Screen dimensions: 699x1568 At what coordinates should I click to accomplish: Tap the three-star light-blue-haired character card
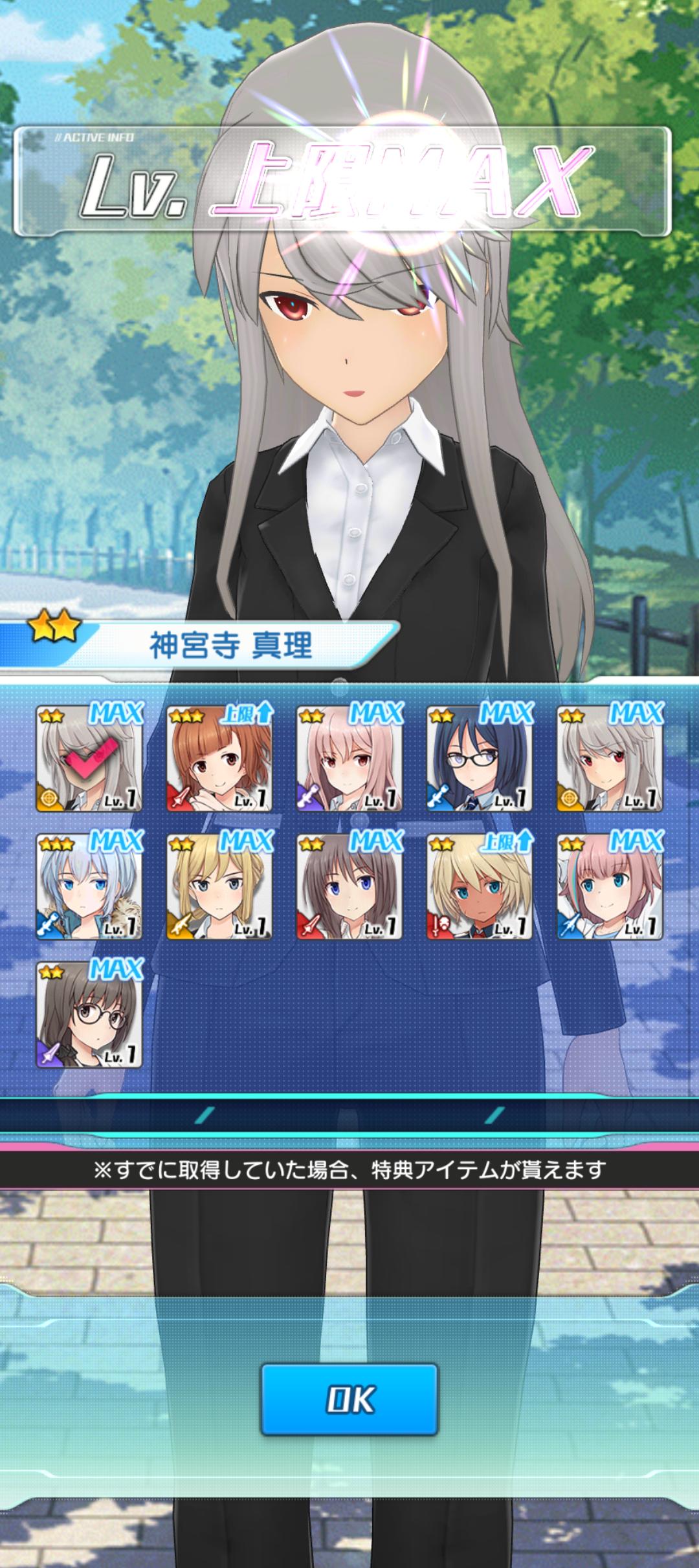tap(89, 886)
